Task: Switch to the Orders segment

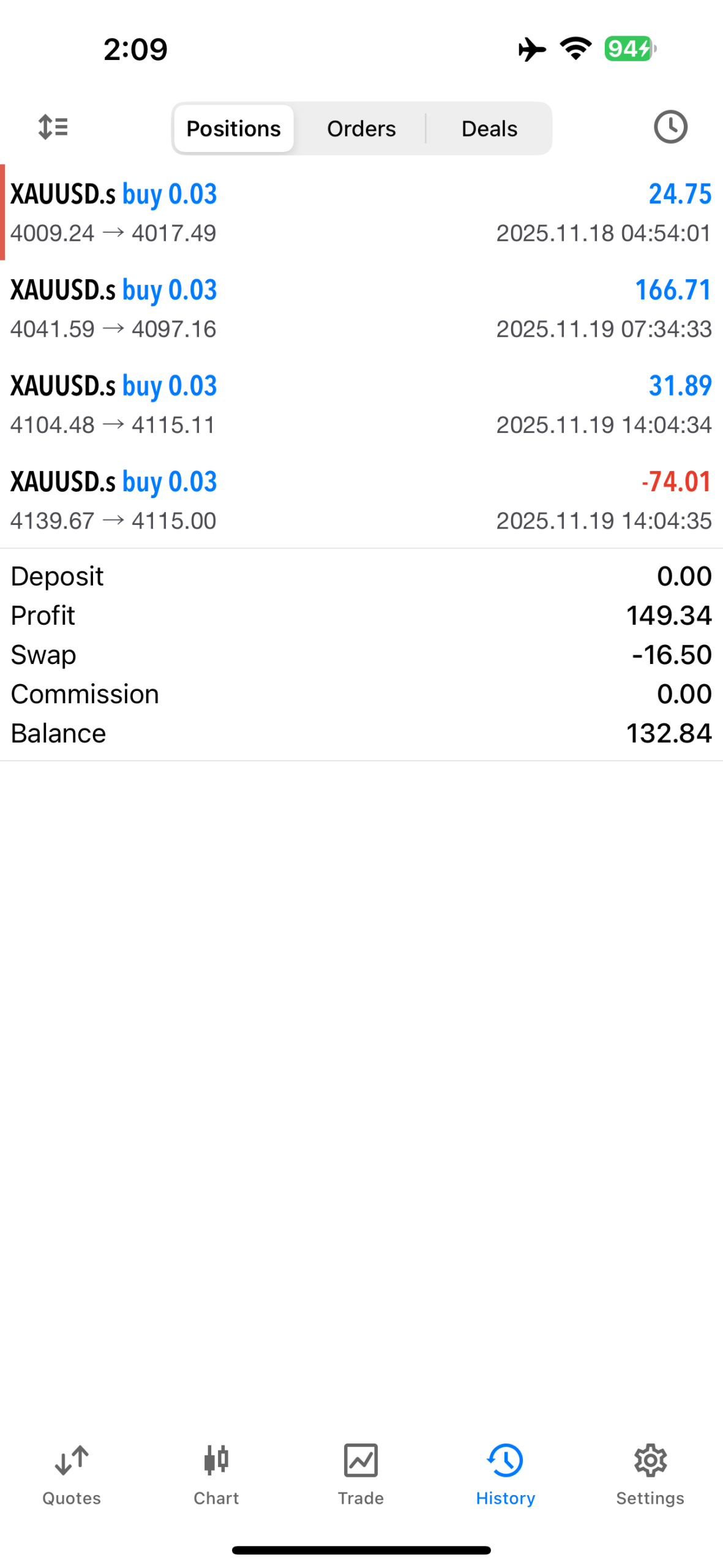Action: point(361,129)
